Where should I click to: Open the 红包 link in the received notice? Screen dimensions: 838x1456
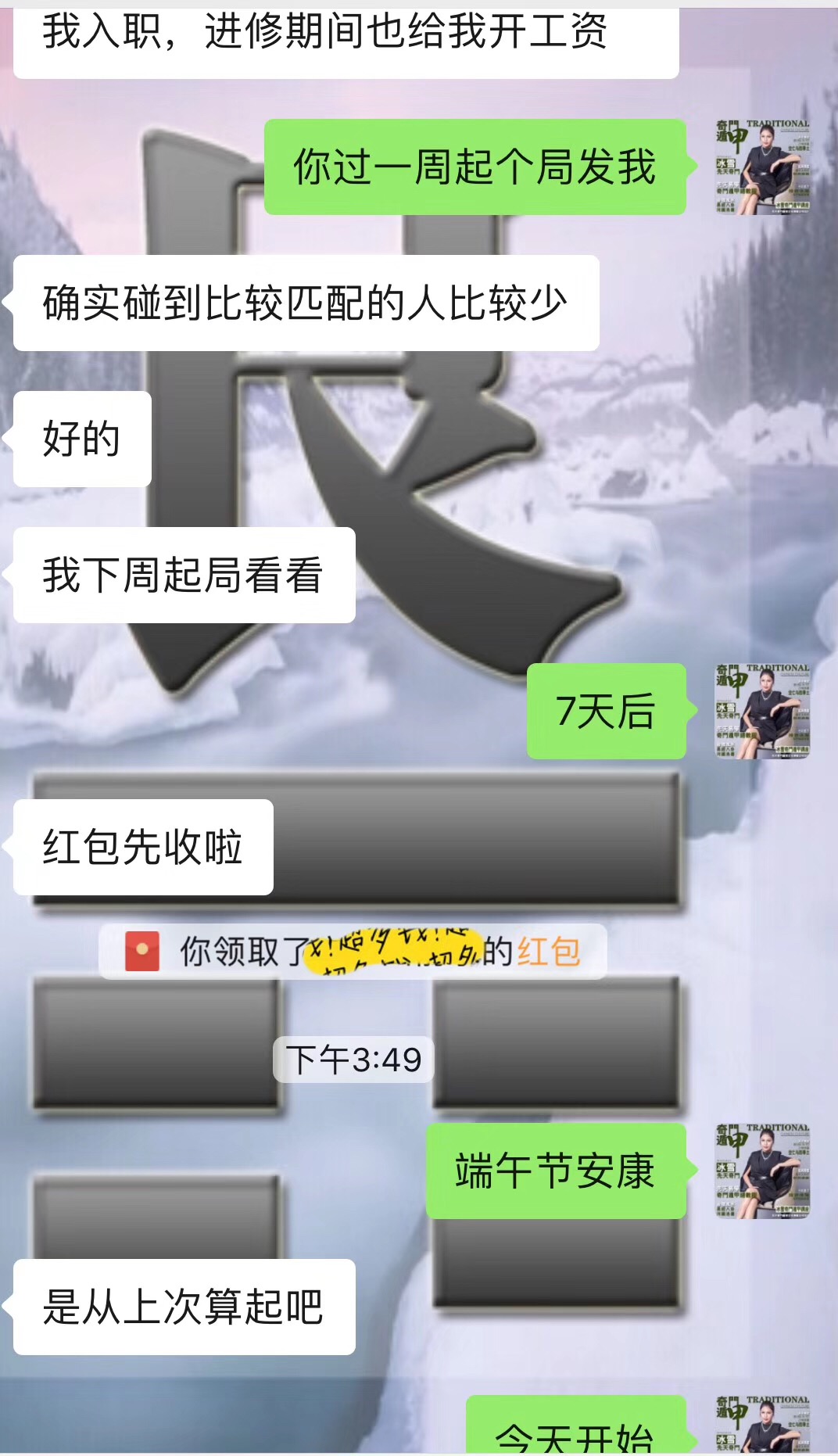point(548,952)
